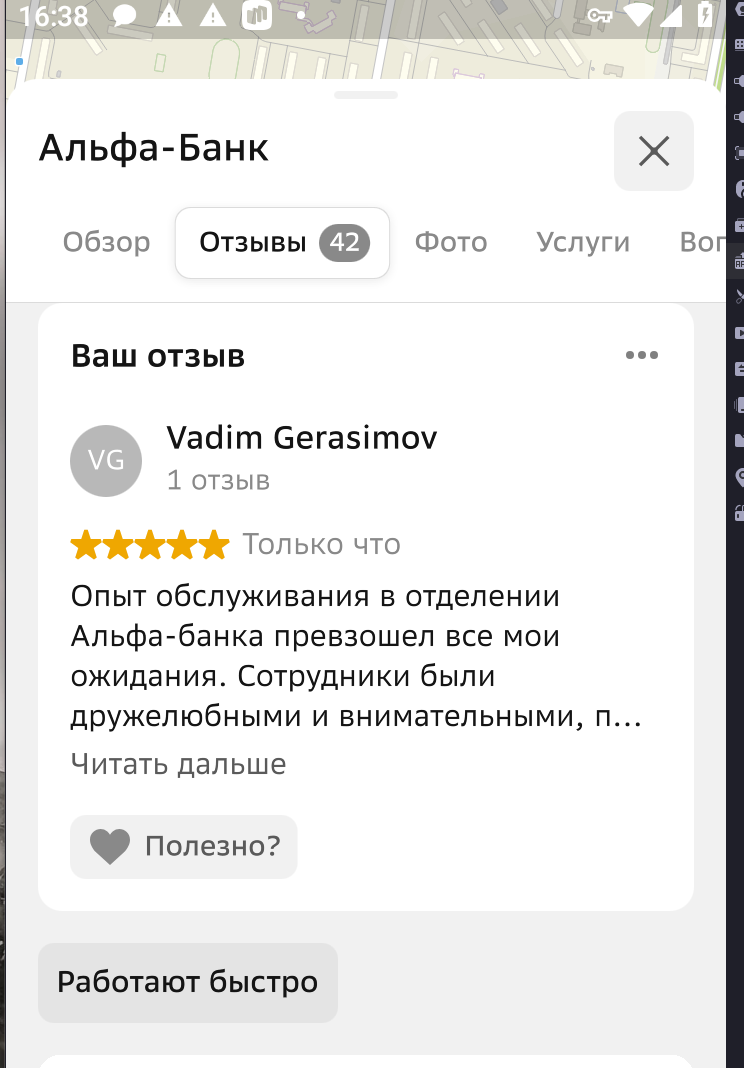Image resolution: width=744 pixels, height=1068 pixels.
Task: Open the three-dot menu for your review
Action: tap(641, 355)
